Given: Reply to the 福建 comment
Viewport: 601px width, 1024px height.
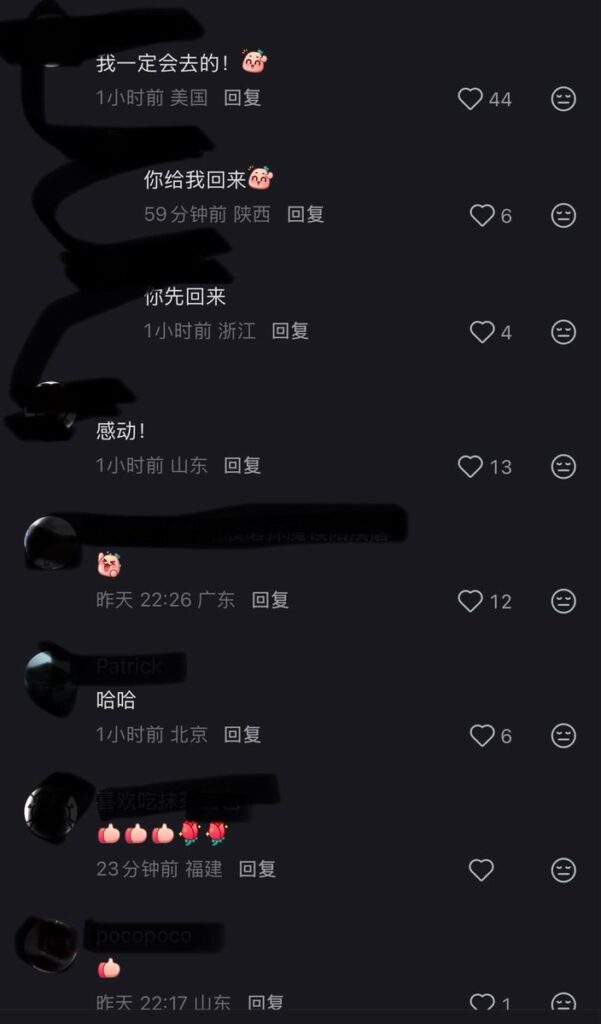Looking at the screenshot, I should (257, 869).
